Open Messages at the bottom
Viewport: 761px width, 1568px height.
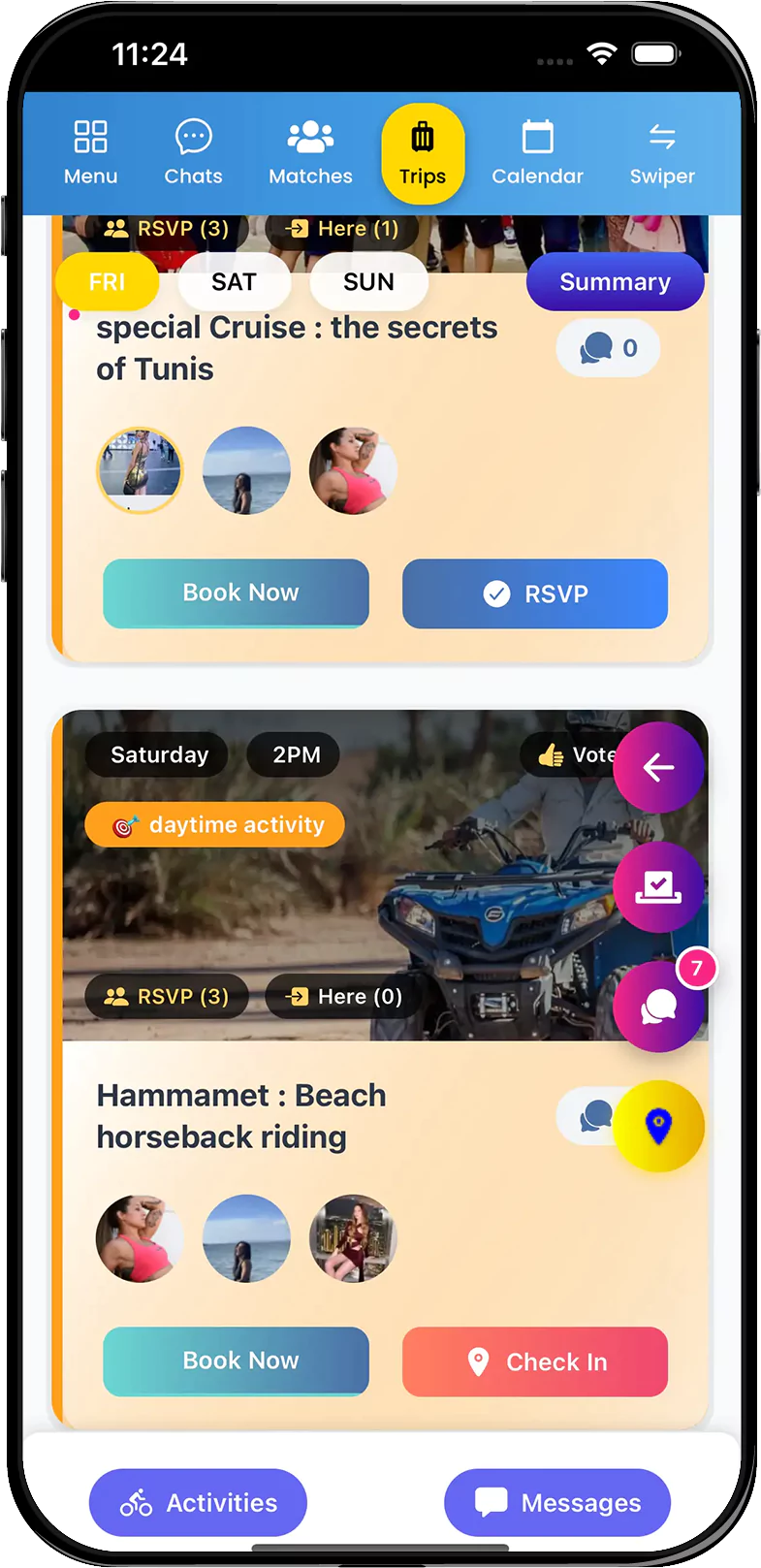[557, 1502]
